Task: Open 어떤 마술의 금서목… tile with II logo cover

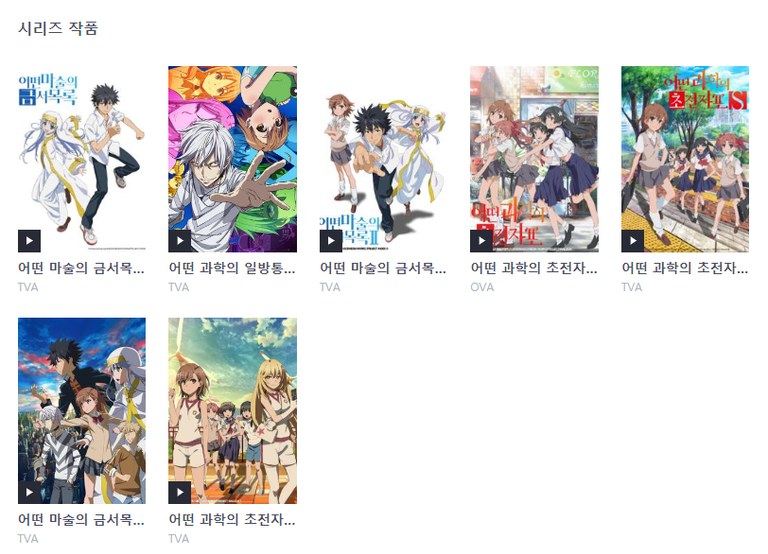Action: (x=383, y=159)
